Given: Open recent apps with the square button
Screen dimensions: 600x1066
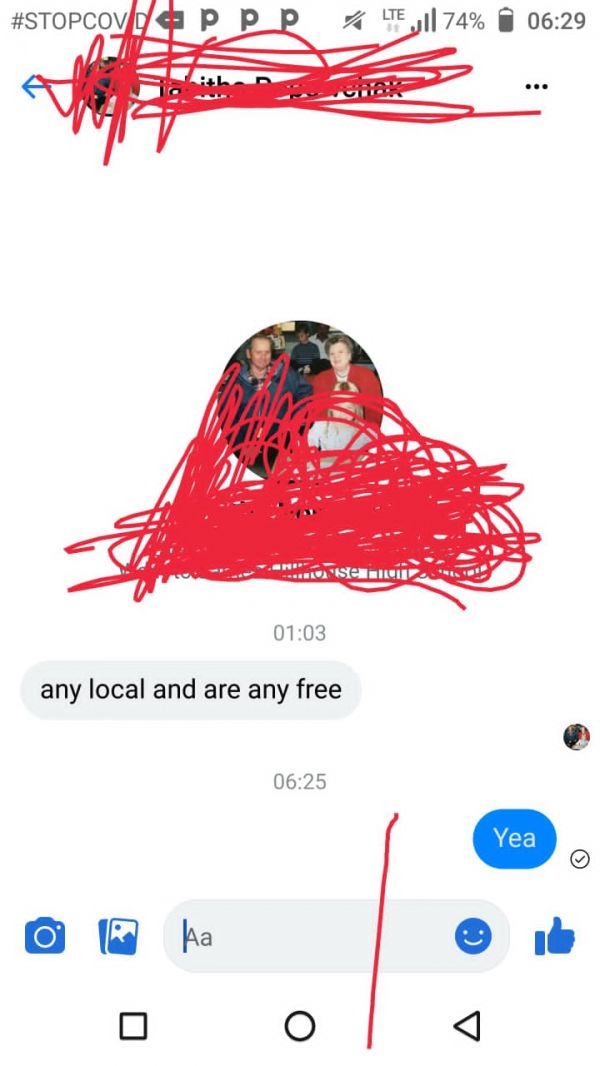Looking at the screenshot, I should click(x=133, y=1025).
